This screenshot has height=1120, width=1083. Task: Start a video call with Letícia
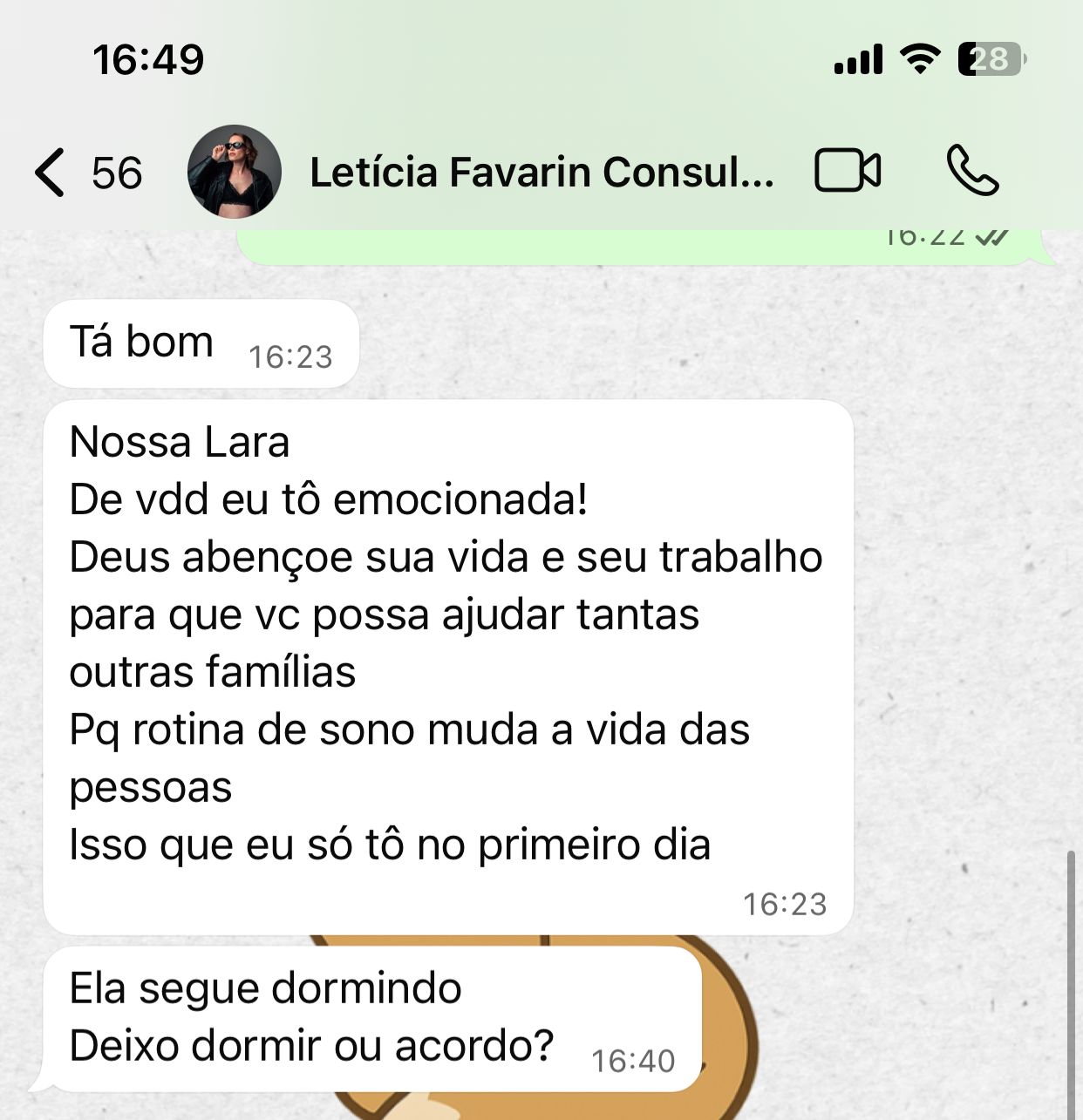click(847, 173)
